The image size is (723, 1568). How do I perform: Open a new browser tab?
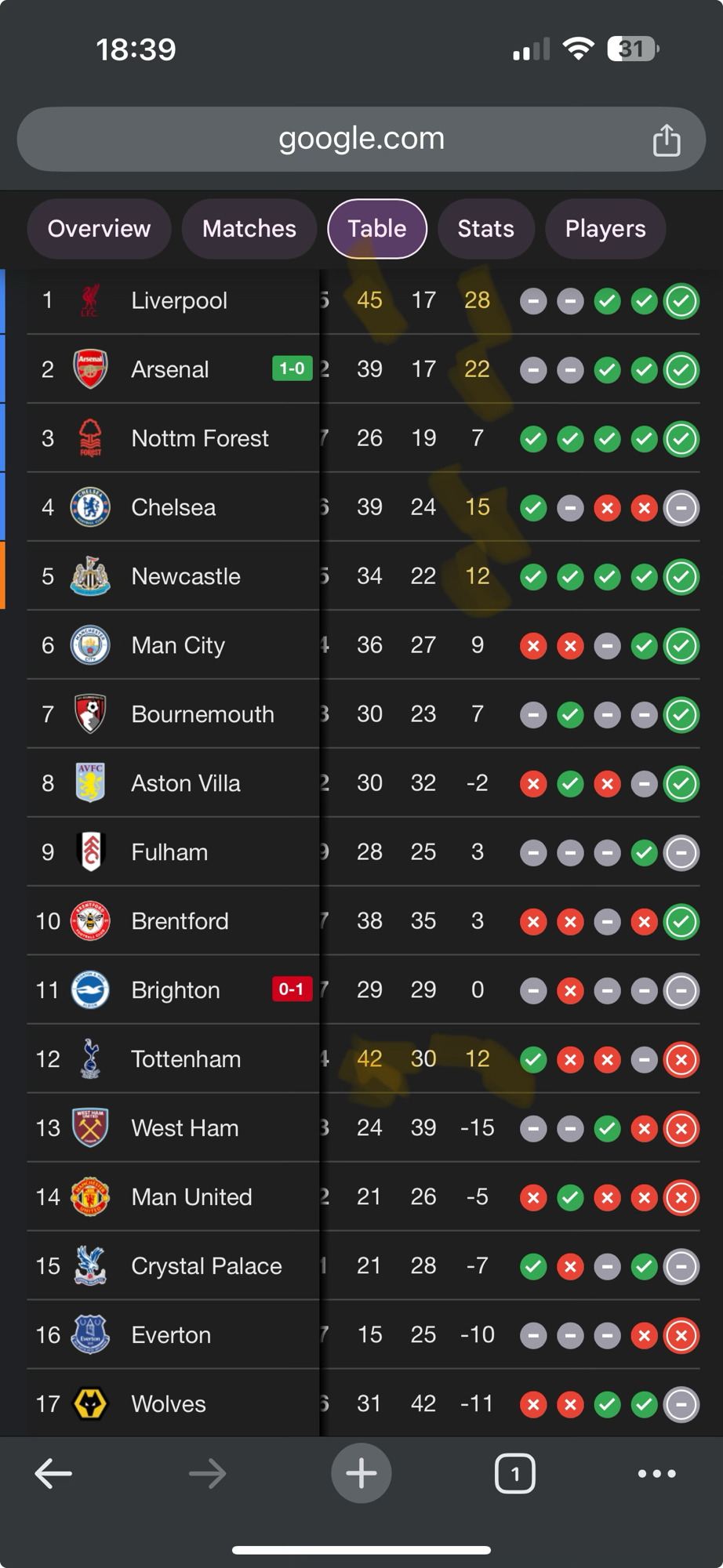coord(361,1474)
